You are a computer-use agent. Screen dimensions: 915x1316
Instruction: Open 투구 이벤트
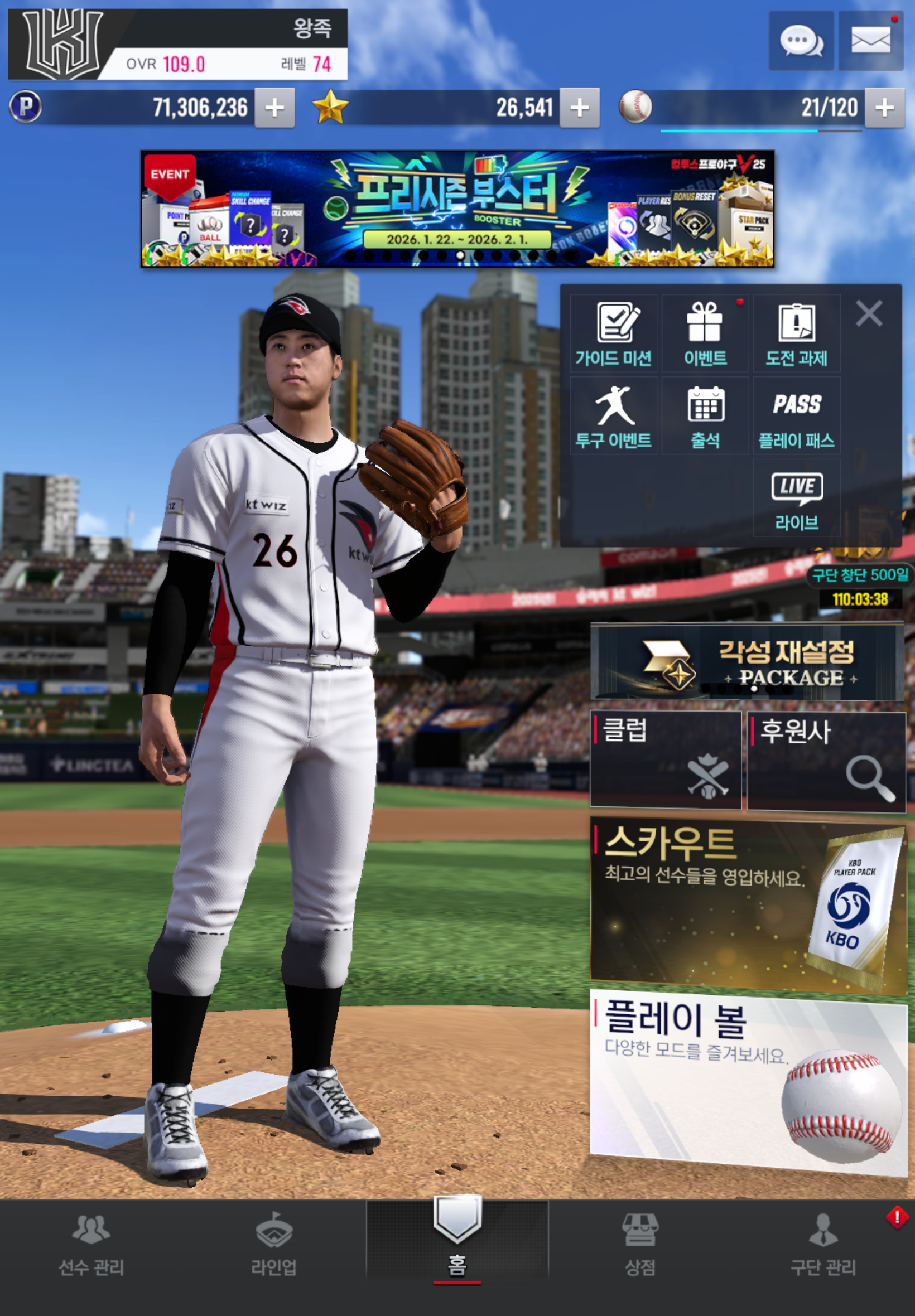coord(613,416)
